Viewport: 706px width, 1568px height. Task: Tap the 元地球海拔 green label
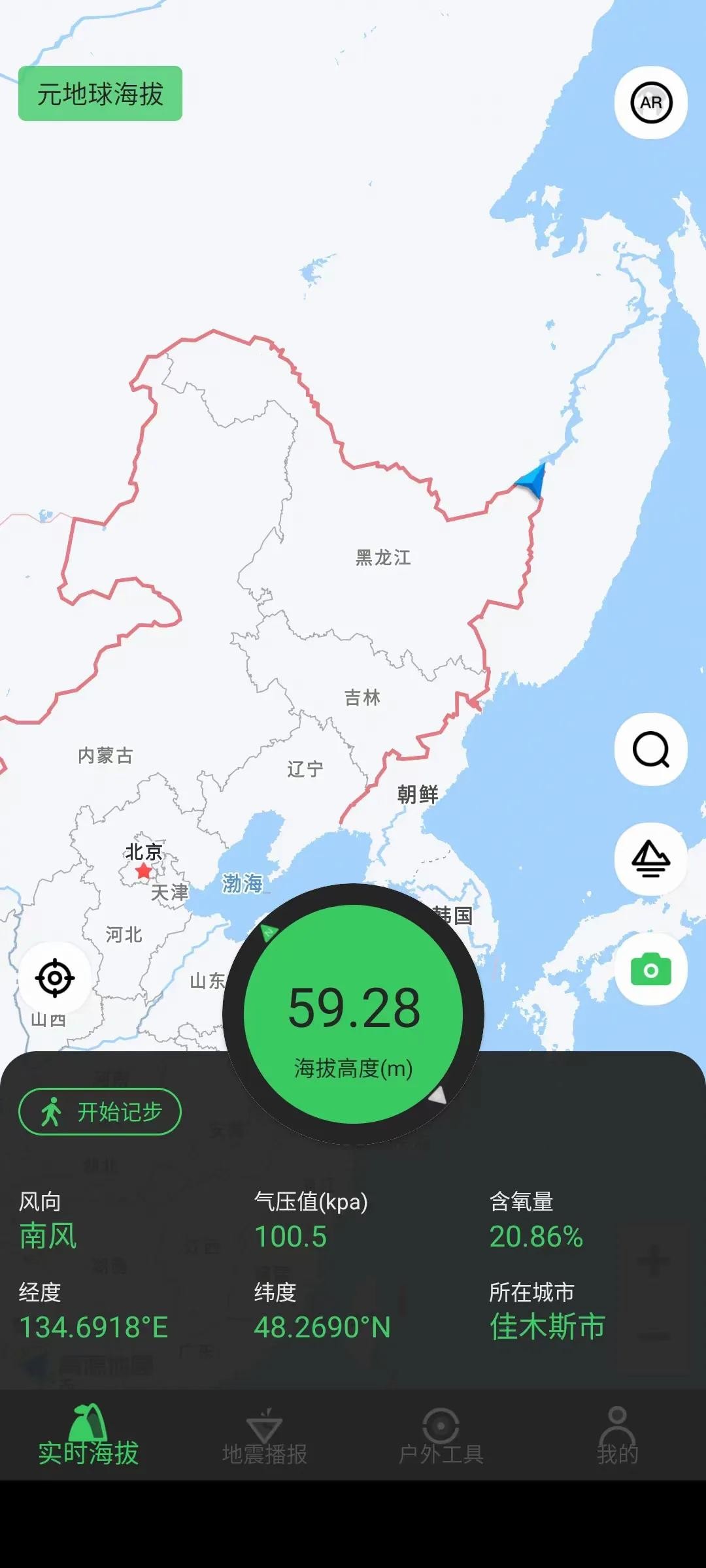pyautogui.click(x=100, y=93)
